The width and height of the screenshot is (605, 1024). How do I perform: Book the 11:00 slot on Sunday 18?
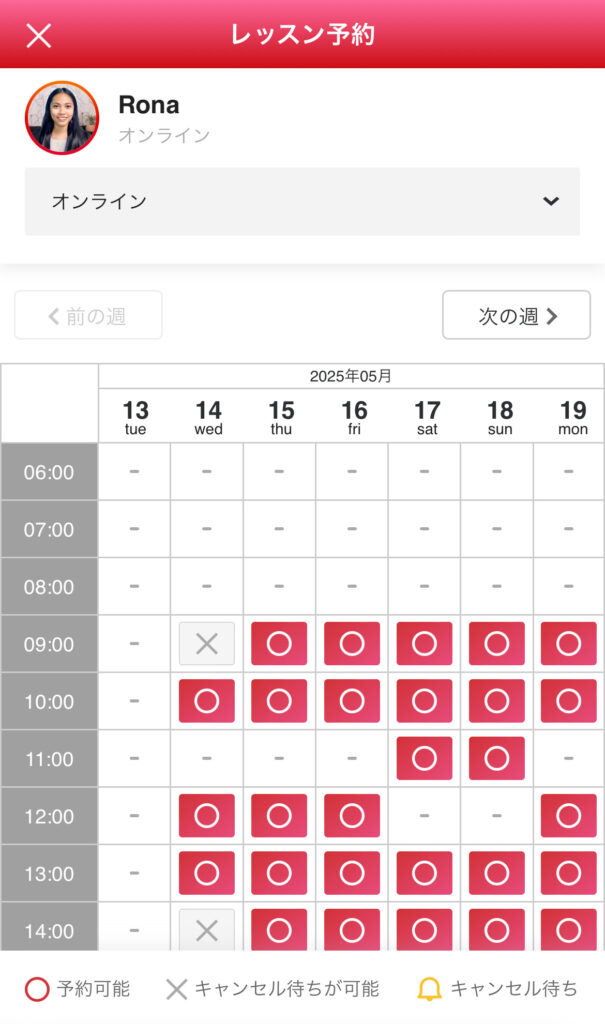[x=497, y=759]
